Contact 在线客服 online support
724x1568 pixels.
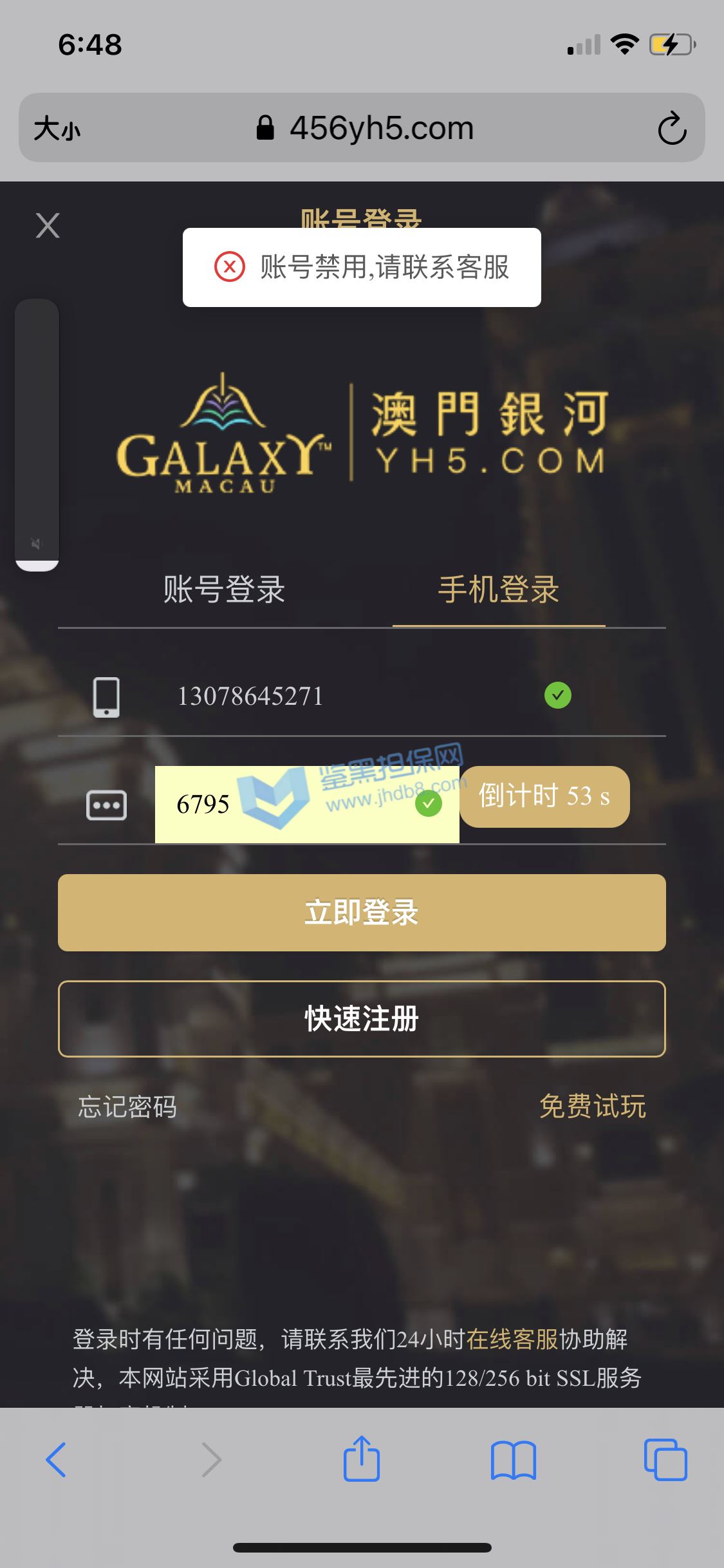[512, 1339]
